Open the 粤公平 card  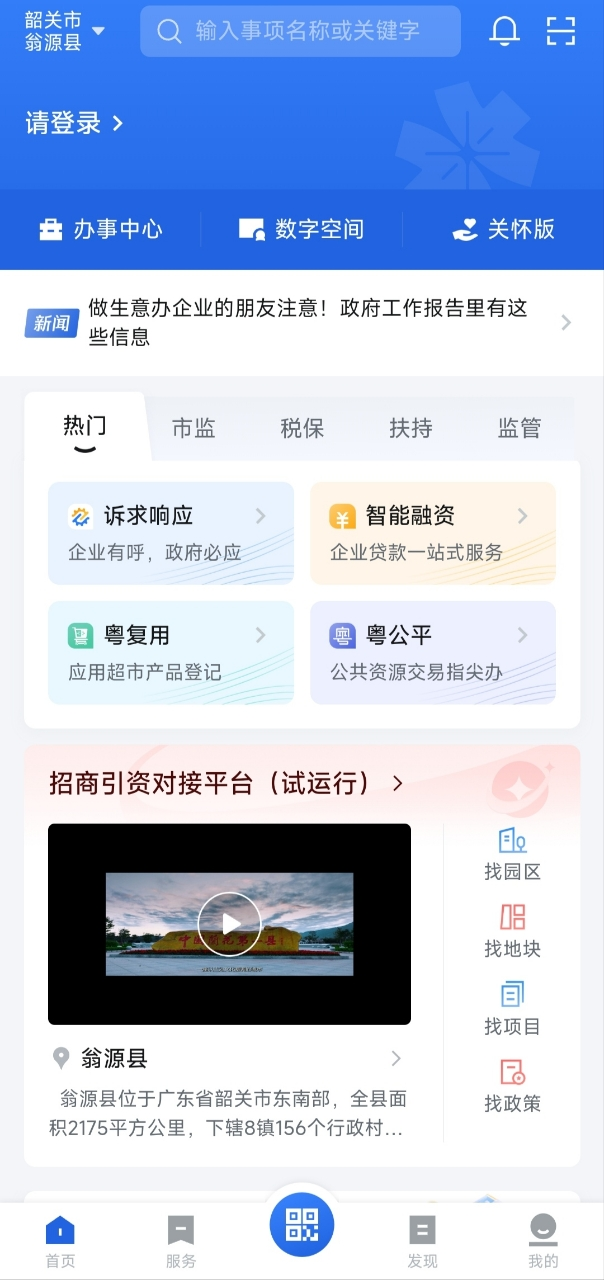[x=433, y=652]
